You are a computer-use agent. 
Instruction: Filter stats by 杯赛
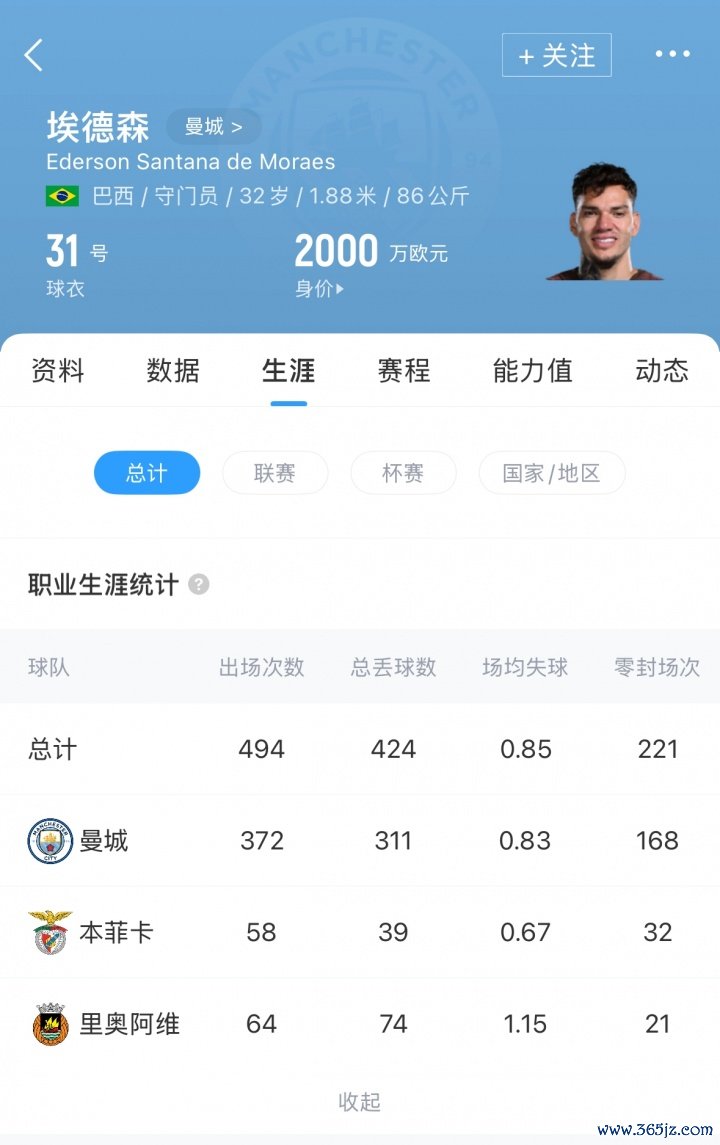(403, 473)
